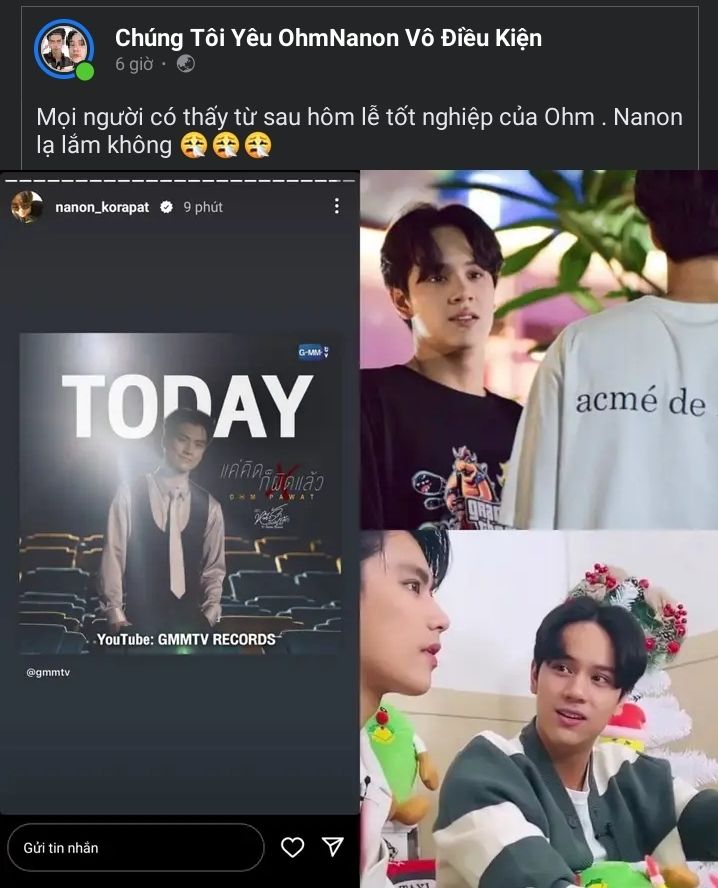Open the page name Chúng Tôi Yêu OhmNanon Vô Điều Kiện

click(x=328, y=38)
